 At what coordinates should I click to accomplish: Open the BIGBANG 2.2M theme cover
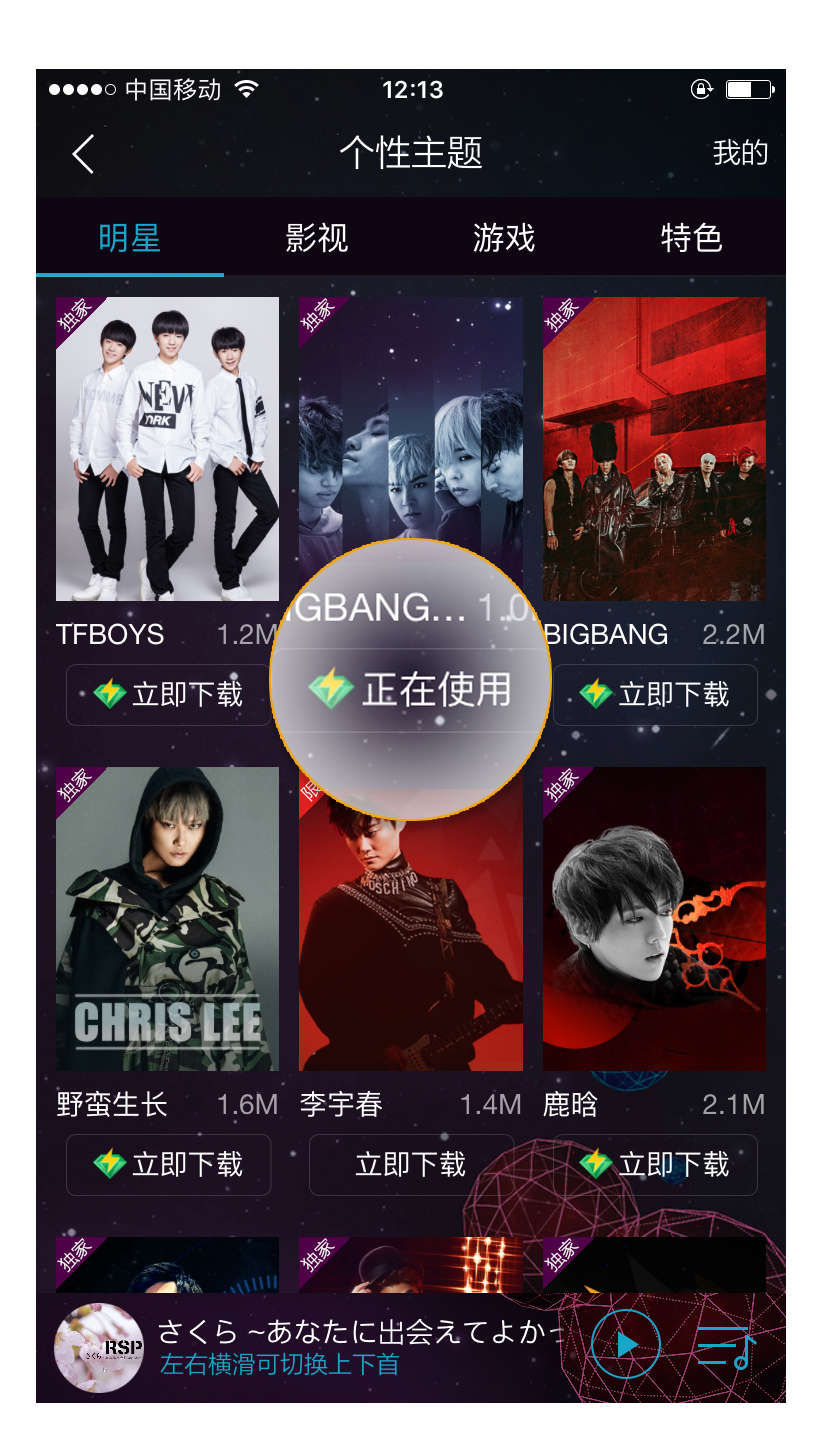pos(654,448)
